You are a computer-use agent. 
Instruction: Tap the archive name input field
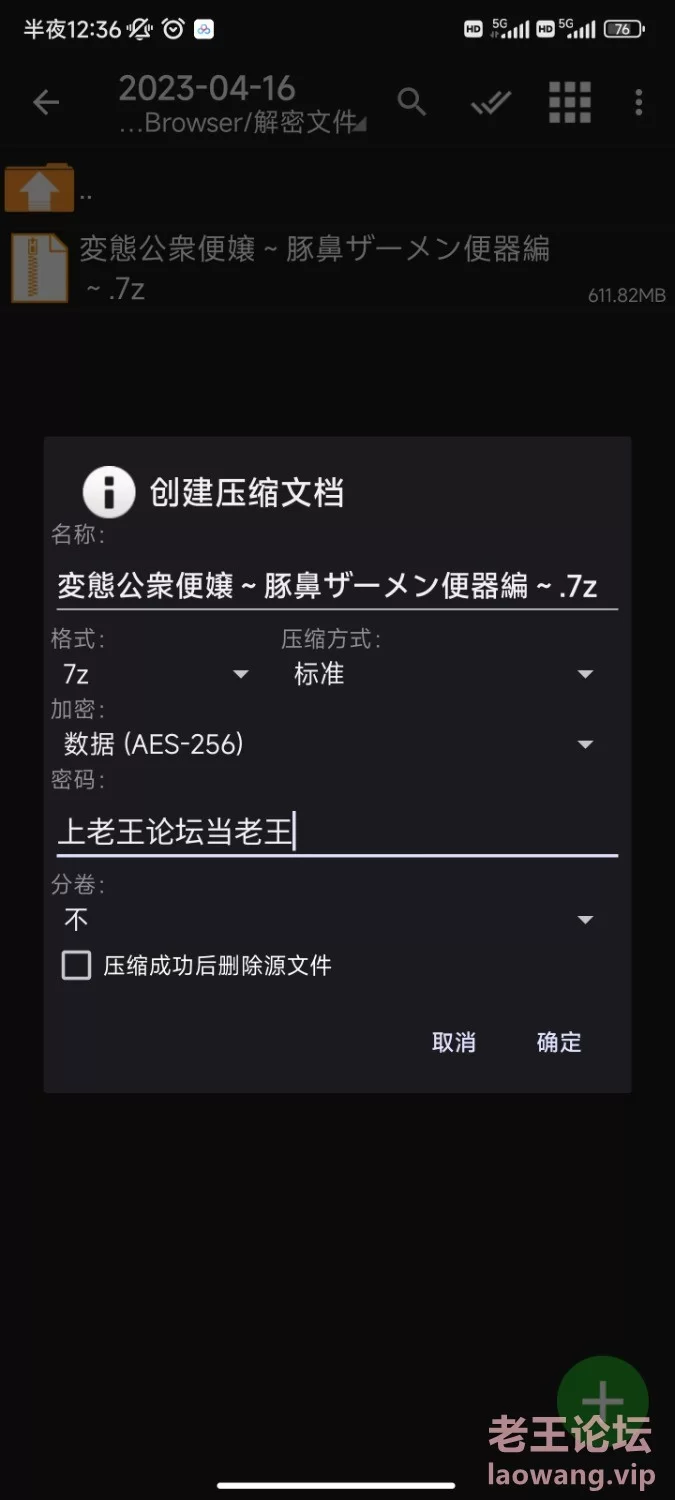tap(336, 585)
